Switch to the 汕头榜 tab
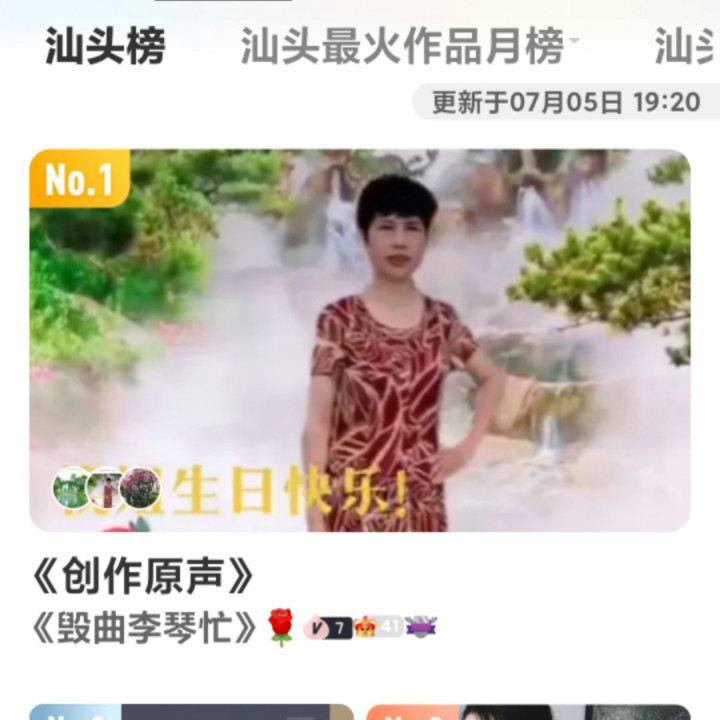 click(105, 47)
